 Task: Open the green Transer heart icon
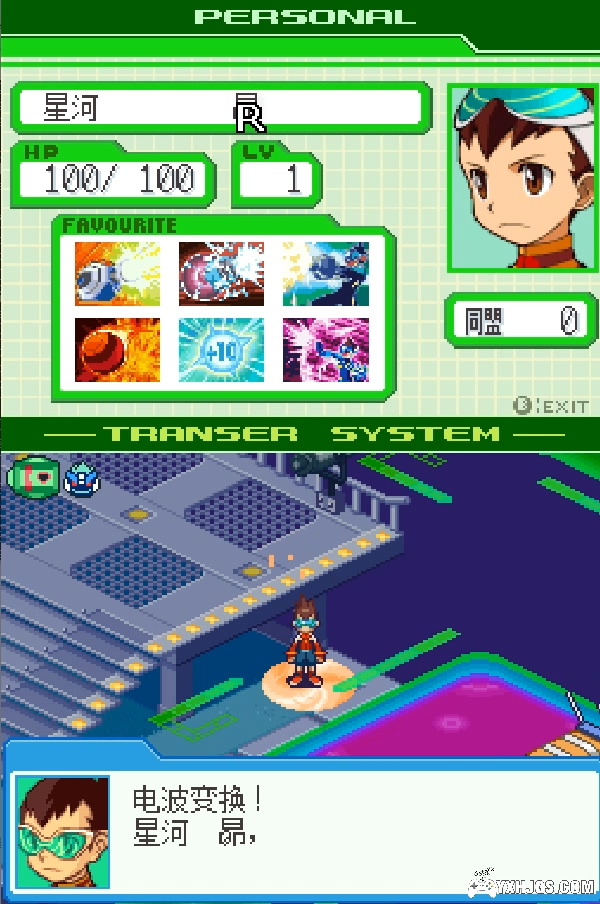[x=33, y=479]
